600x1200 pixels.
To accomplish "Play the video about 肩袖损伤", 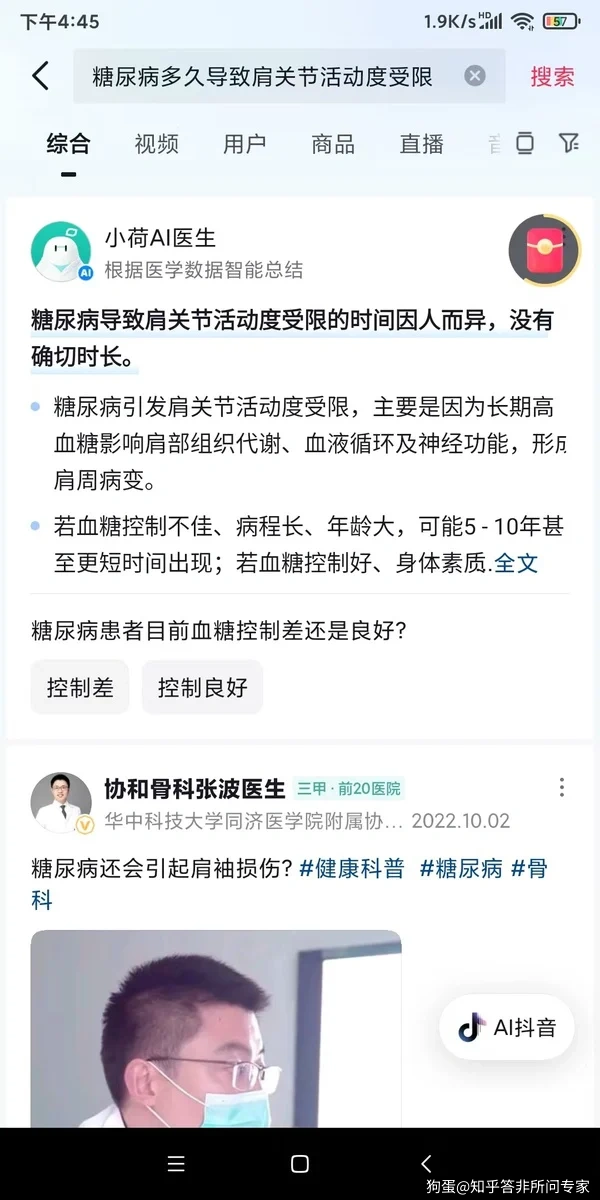I will click(x=215, y=1030).
